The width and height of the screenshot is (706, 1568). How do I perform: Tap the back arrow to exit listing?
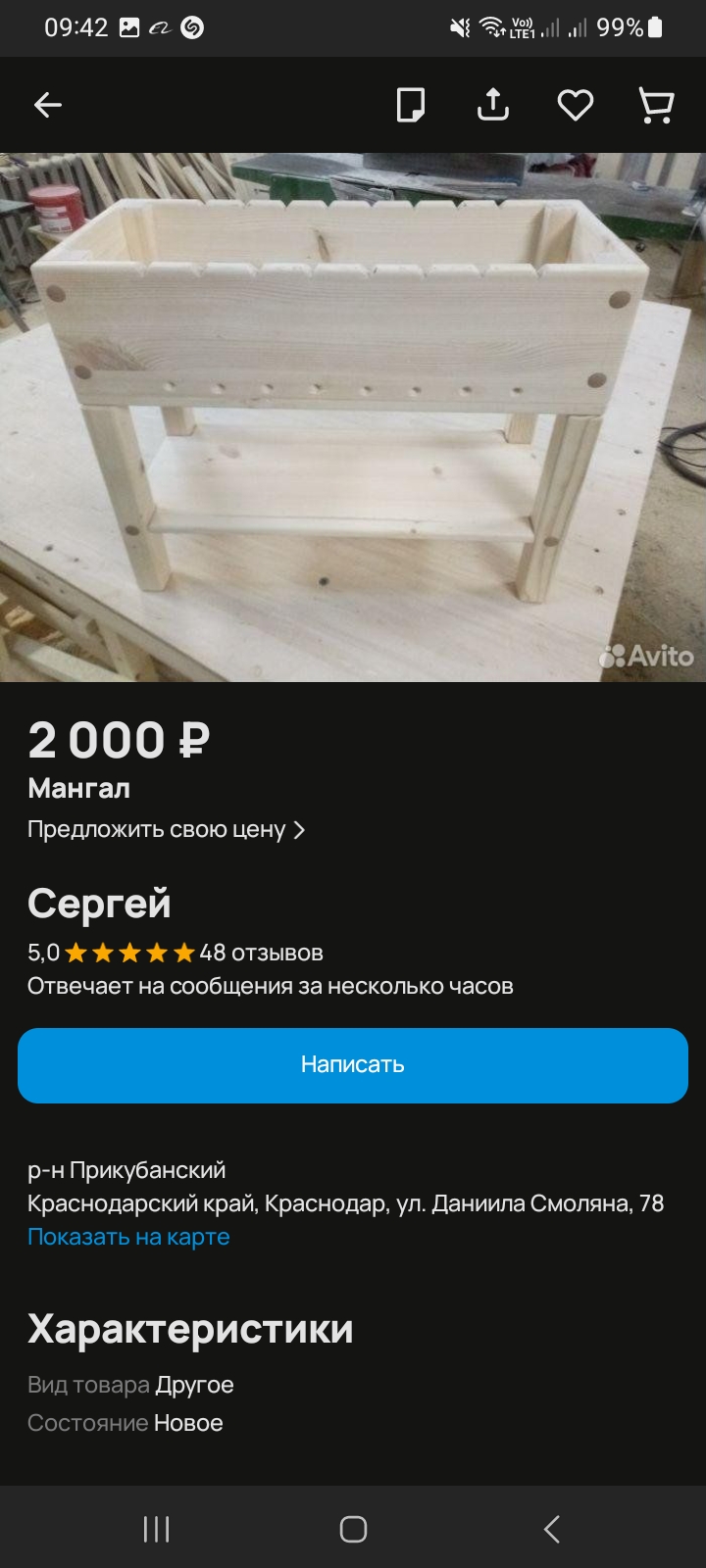(x=47, y=105)
